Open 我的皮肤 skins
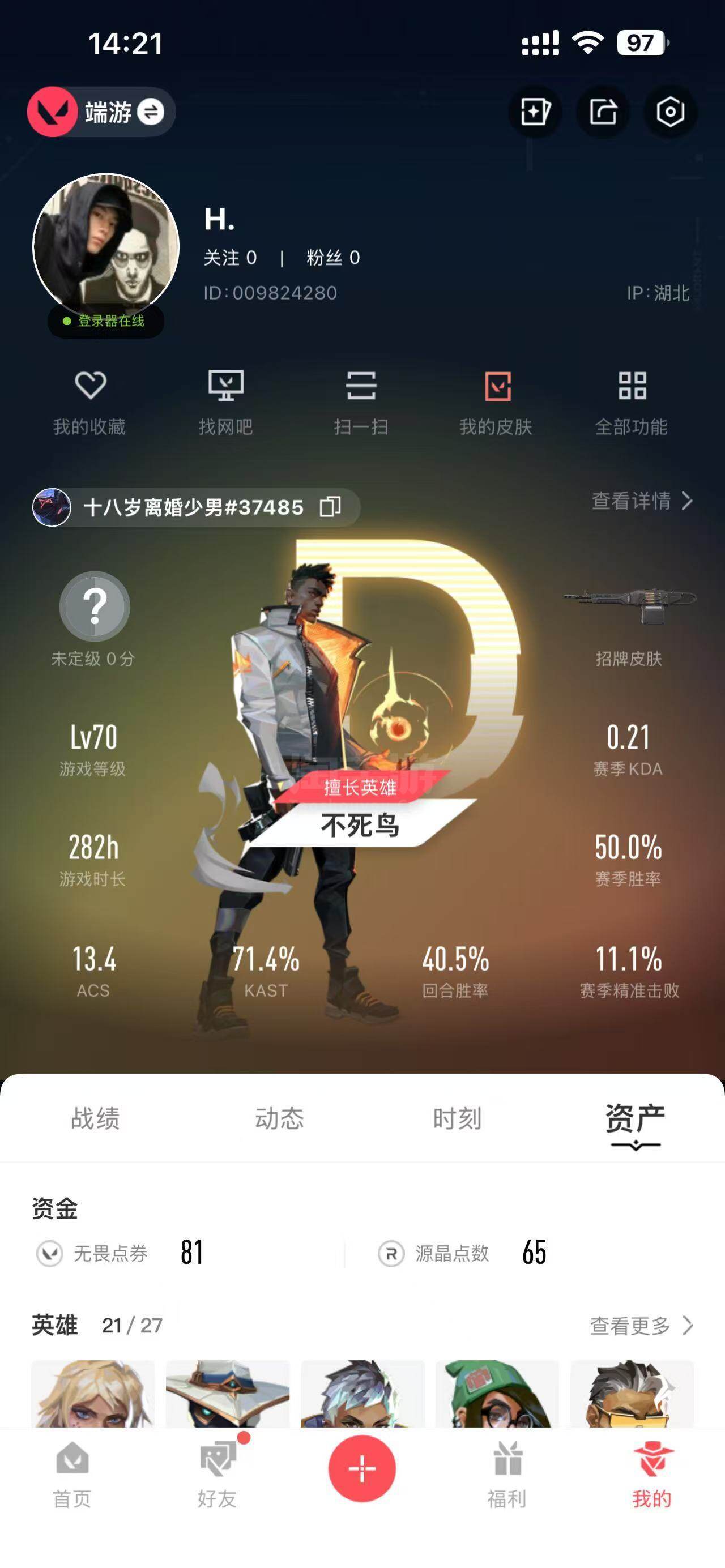Image resolution: width=725 pixels, height=1568 pixels. coord(496,403)
